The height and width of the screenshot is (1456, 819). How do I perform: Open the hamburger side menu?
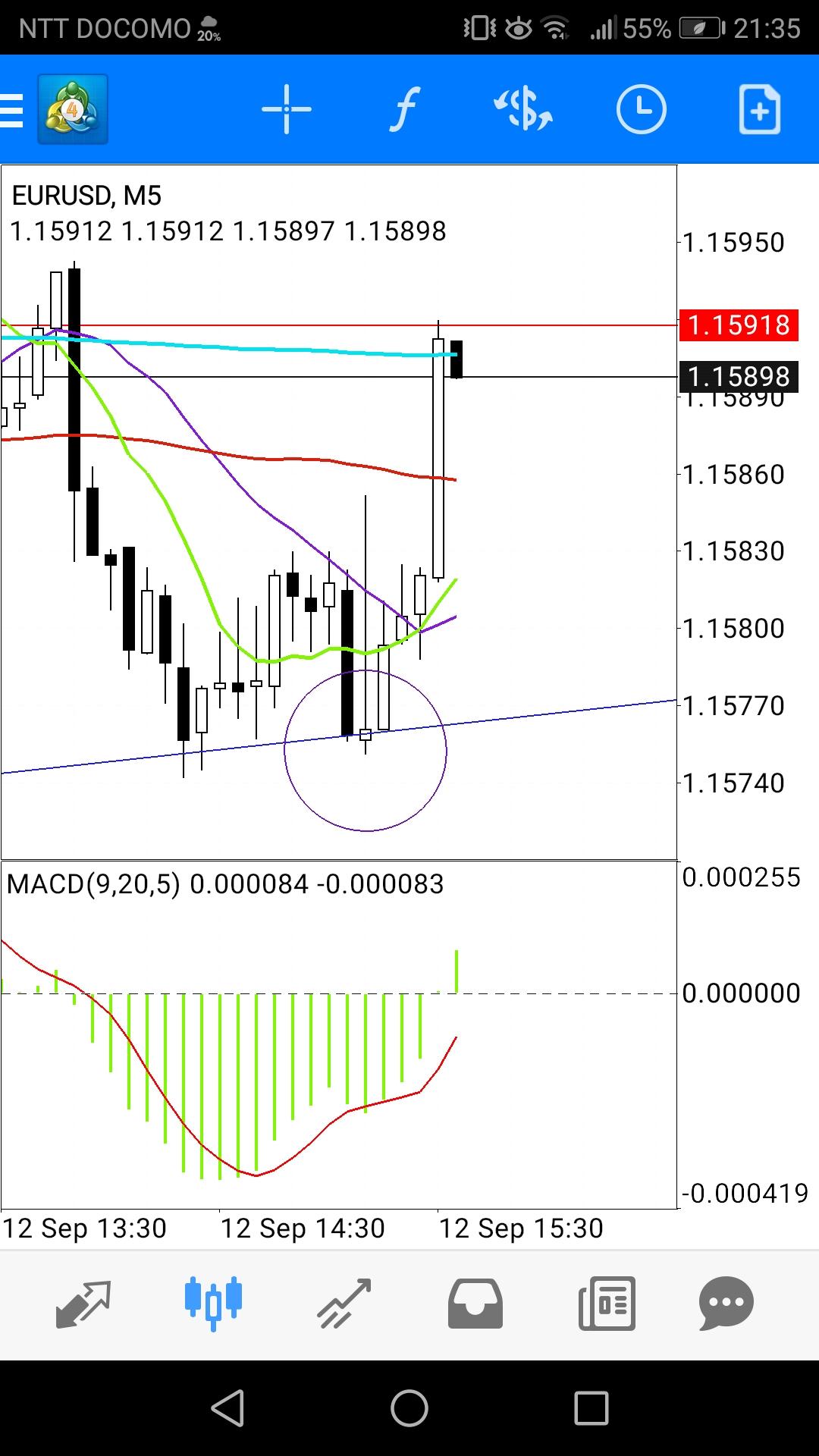(12, 110)
